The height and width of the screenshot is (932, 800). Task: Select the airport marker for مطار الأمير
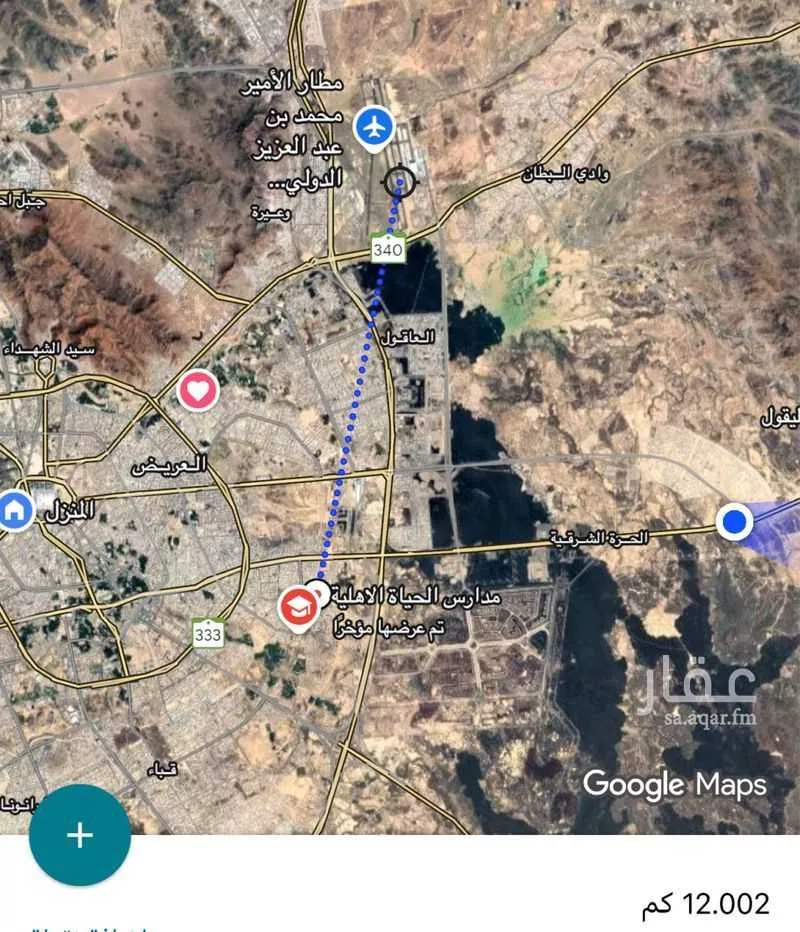(376, 126)
